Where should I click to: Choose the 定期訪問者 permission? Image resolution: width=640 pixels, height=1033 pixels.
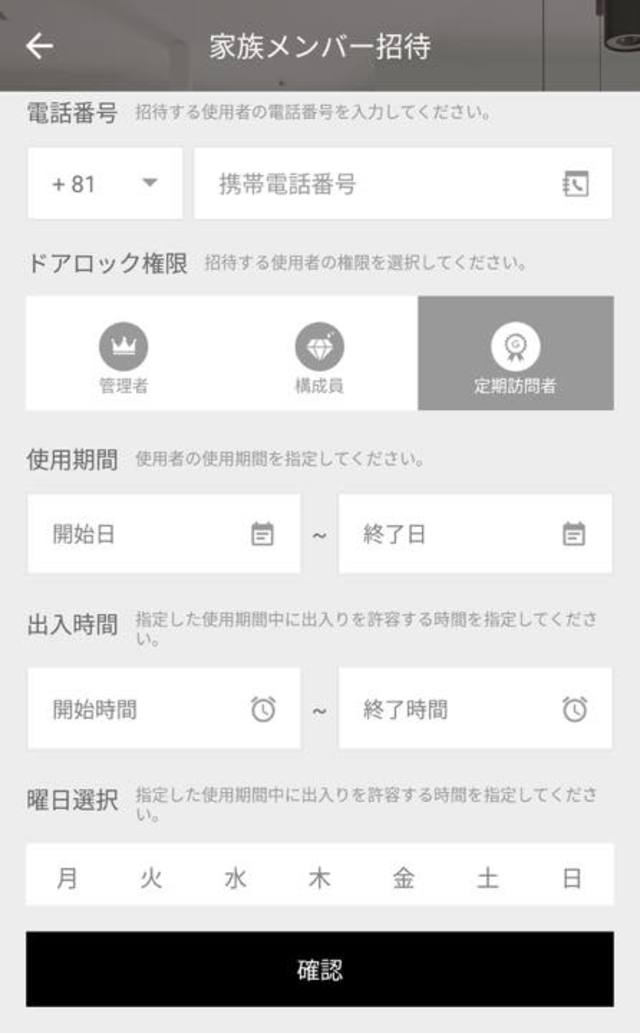[515, 353]
